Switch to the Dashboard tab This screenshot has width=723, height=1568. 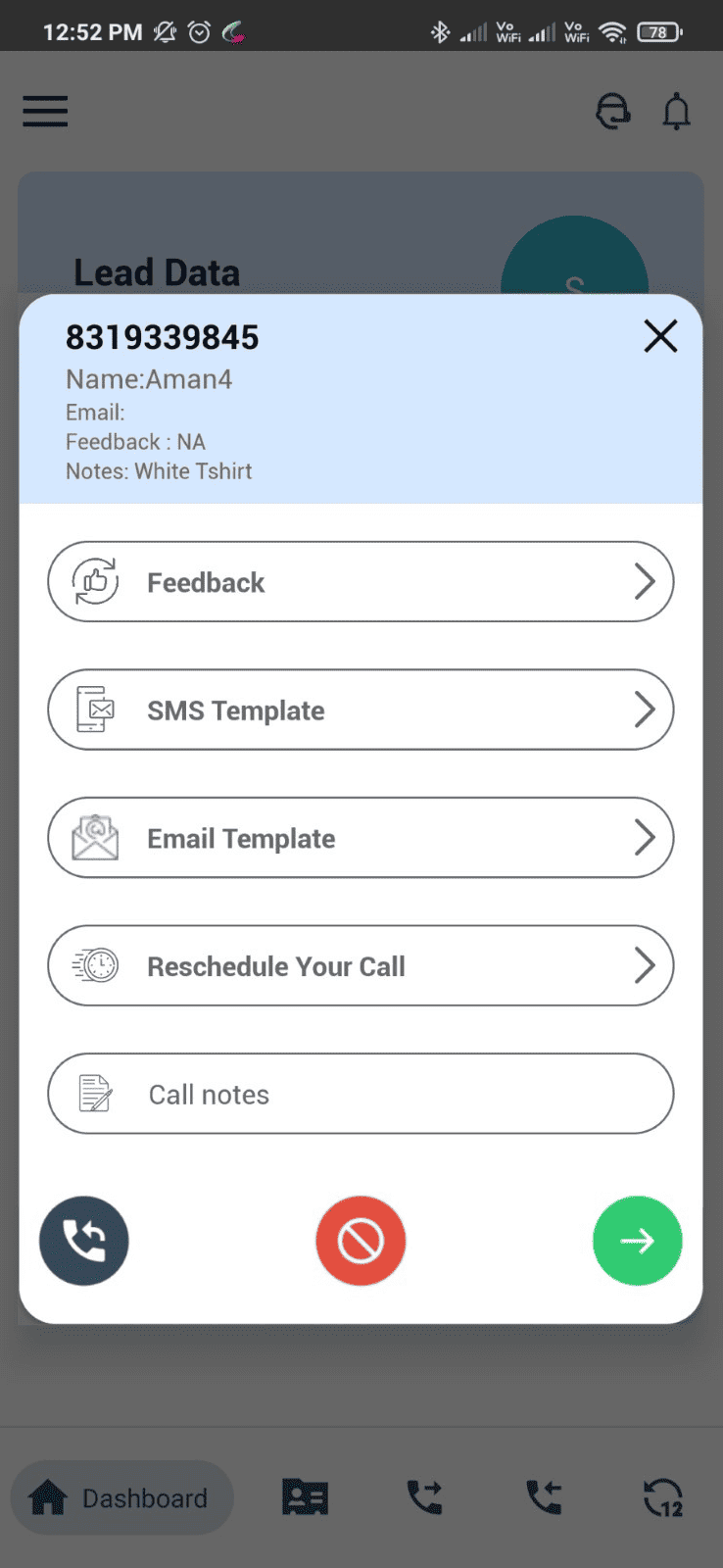pyautogui.click(x=121, y=1496)
